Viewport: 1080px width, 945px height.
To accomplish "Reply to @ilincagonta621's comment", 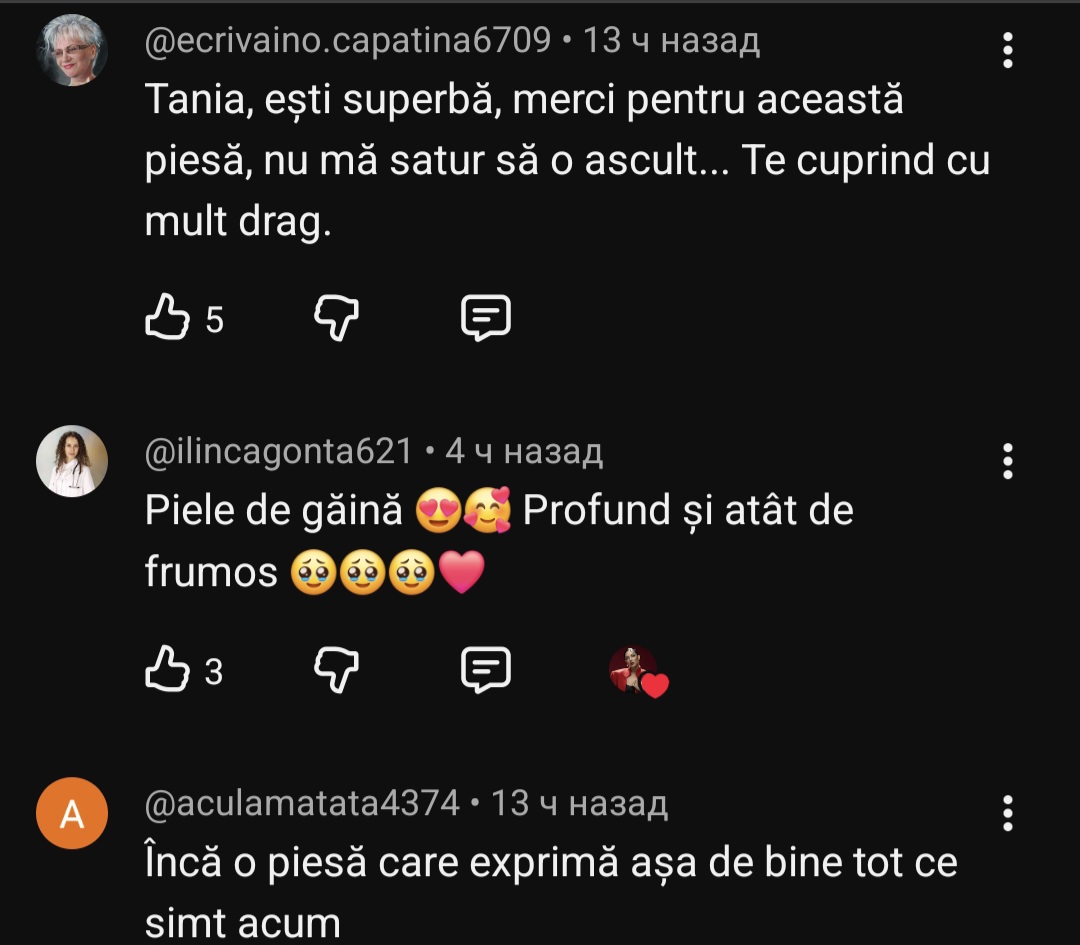I will tap(485, 671).
